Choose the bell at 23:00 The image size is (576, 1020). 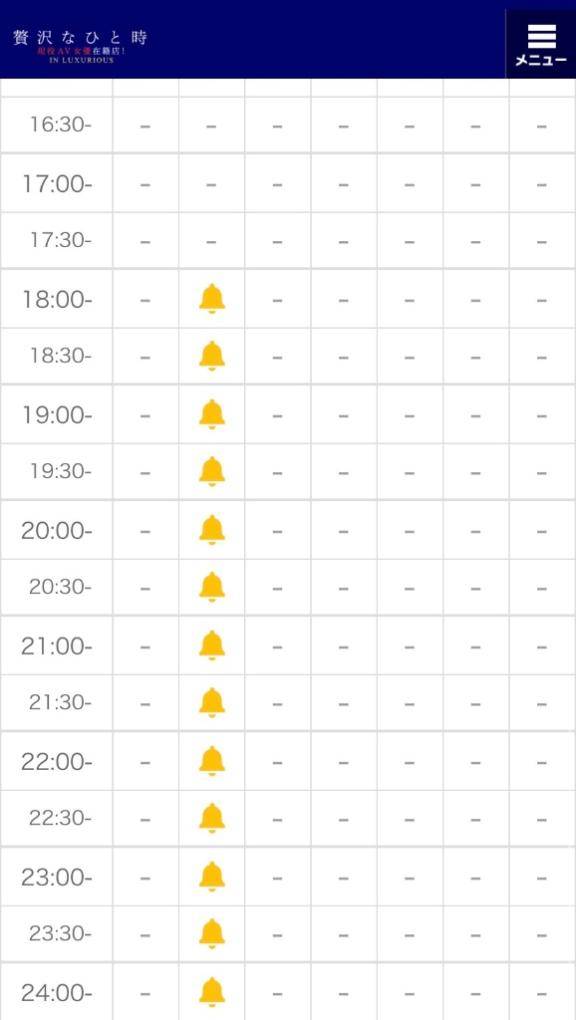click(x=212, y=876)
